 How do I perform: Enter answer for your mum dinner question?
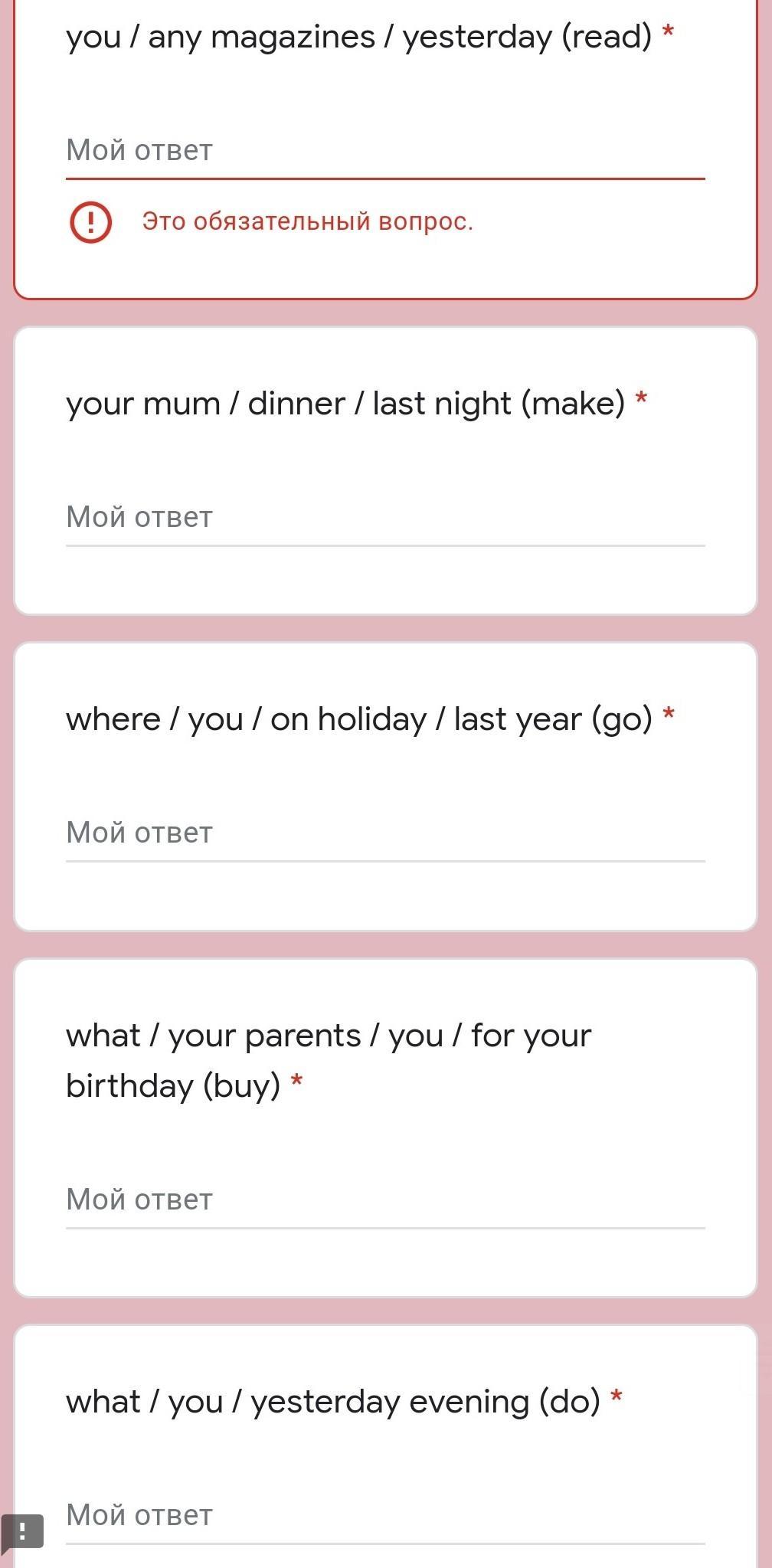pos(385,518)
